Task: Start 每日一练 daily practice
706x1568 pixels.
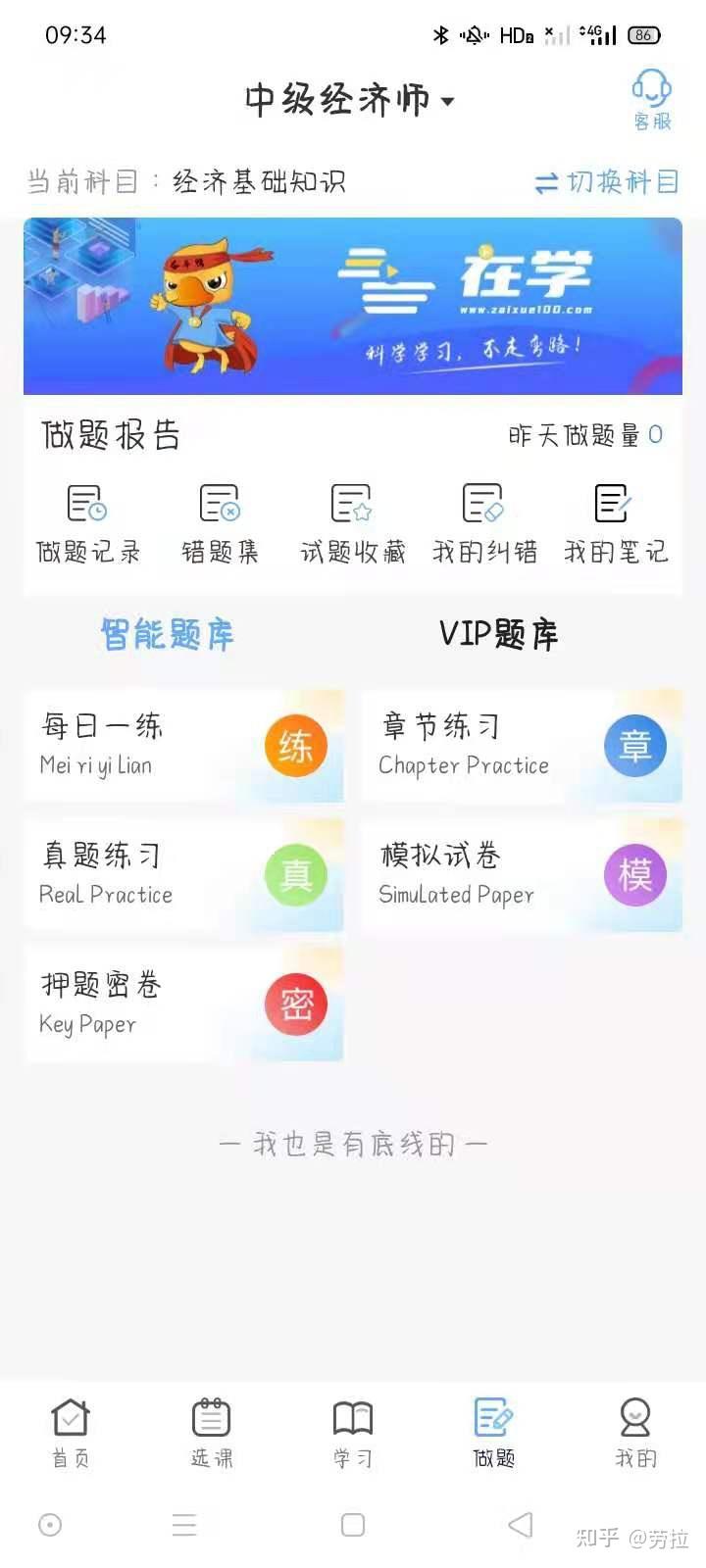Action: 184,747
